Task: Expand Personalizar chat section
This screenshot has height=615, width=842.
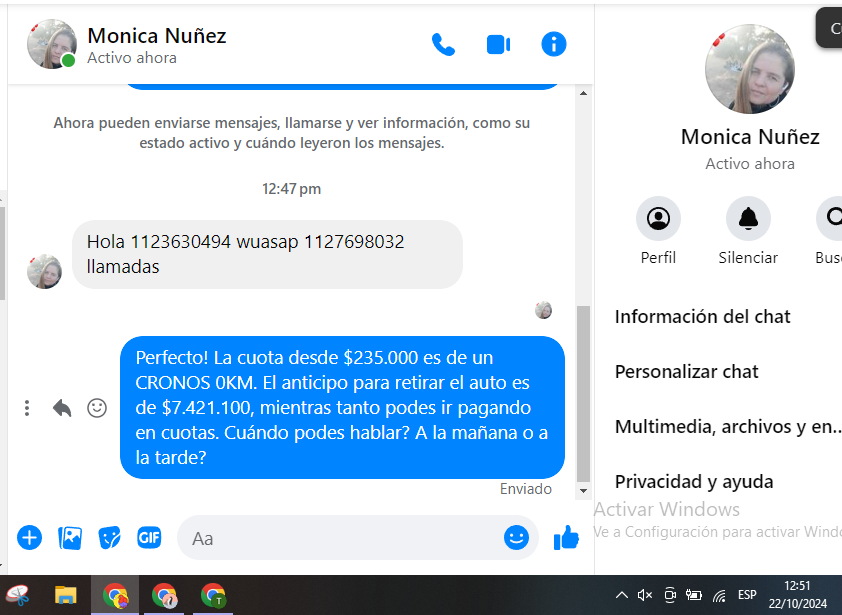Action: click(x=686, y=372)
